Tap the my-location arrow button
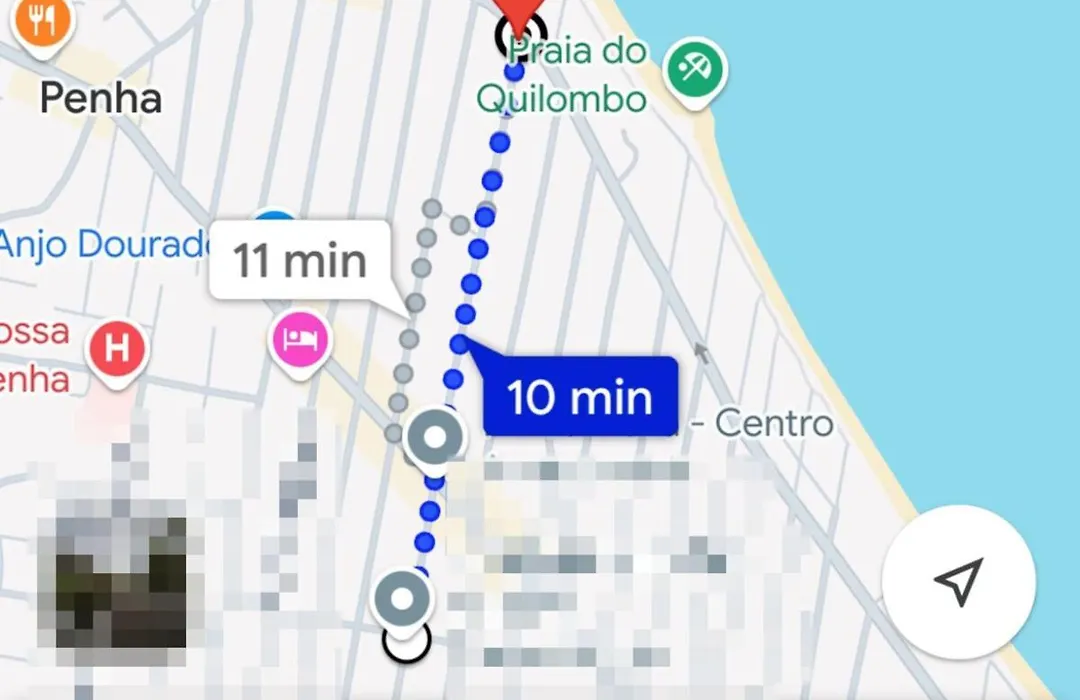 point(958,581)
